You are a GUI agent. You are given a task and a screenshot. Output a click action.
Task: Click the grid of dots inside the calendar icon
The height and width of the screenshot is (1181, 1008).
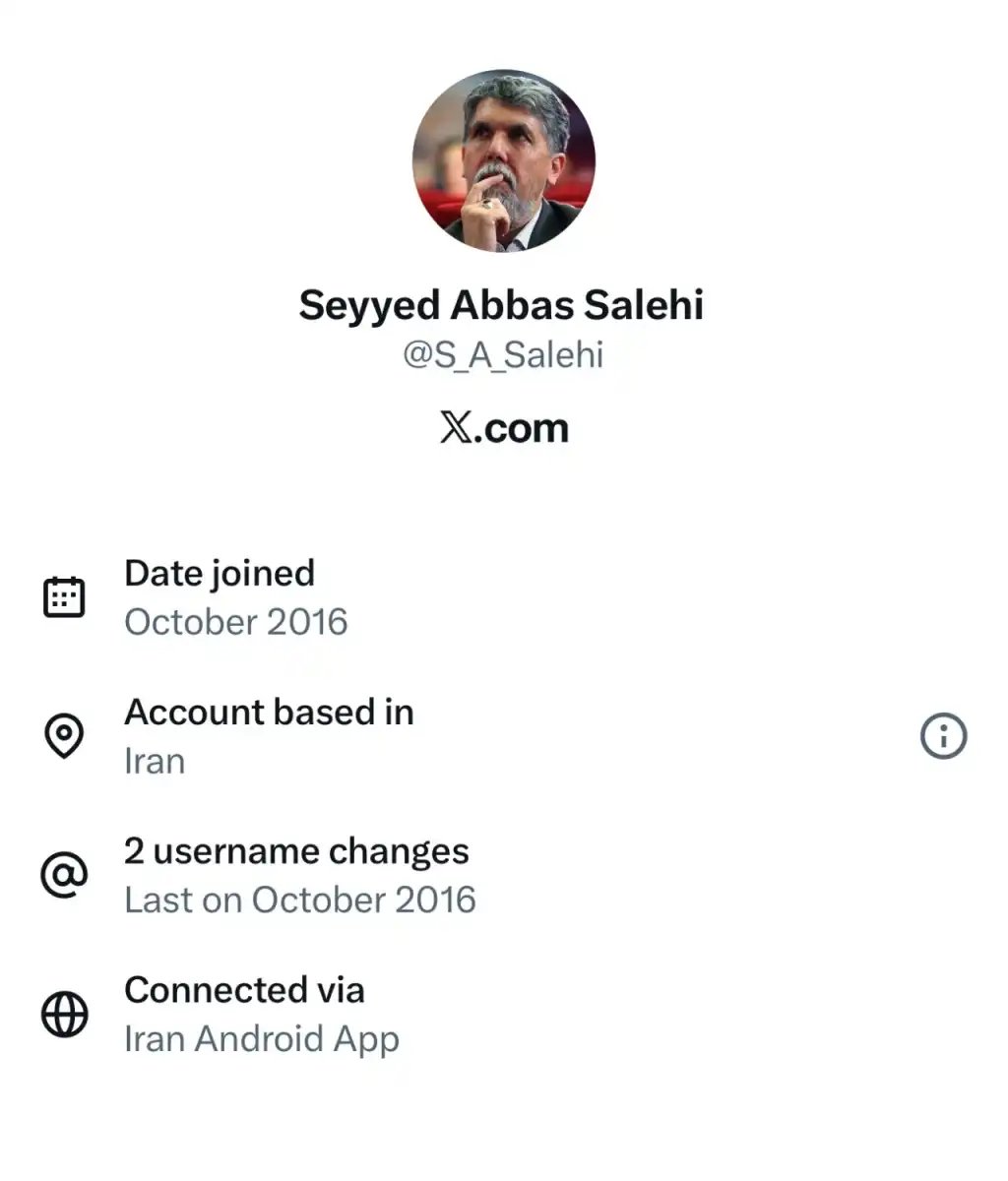(x=64, y=598)
